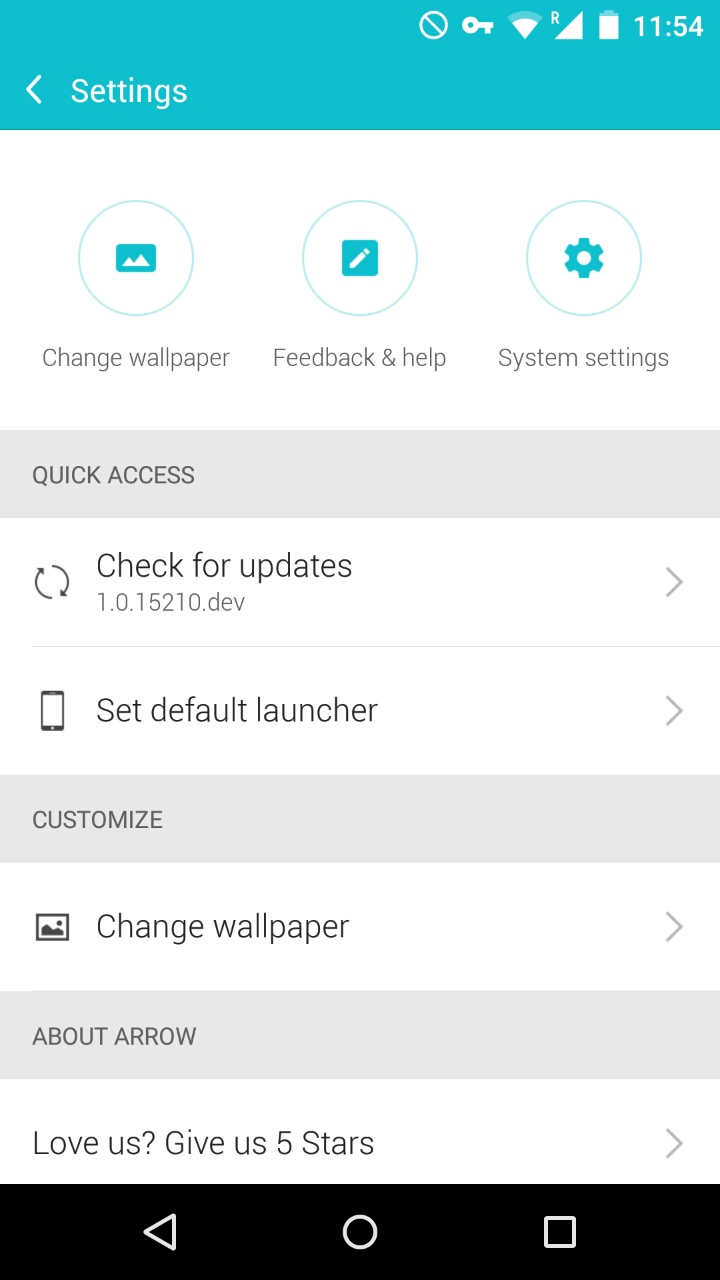Open Feedback & help
Viewport: 720px width, 1280px height.
[360, 258]
